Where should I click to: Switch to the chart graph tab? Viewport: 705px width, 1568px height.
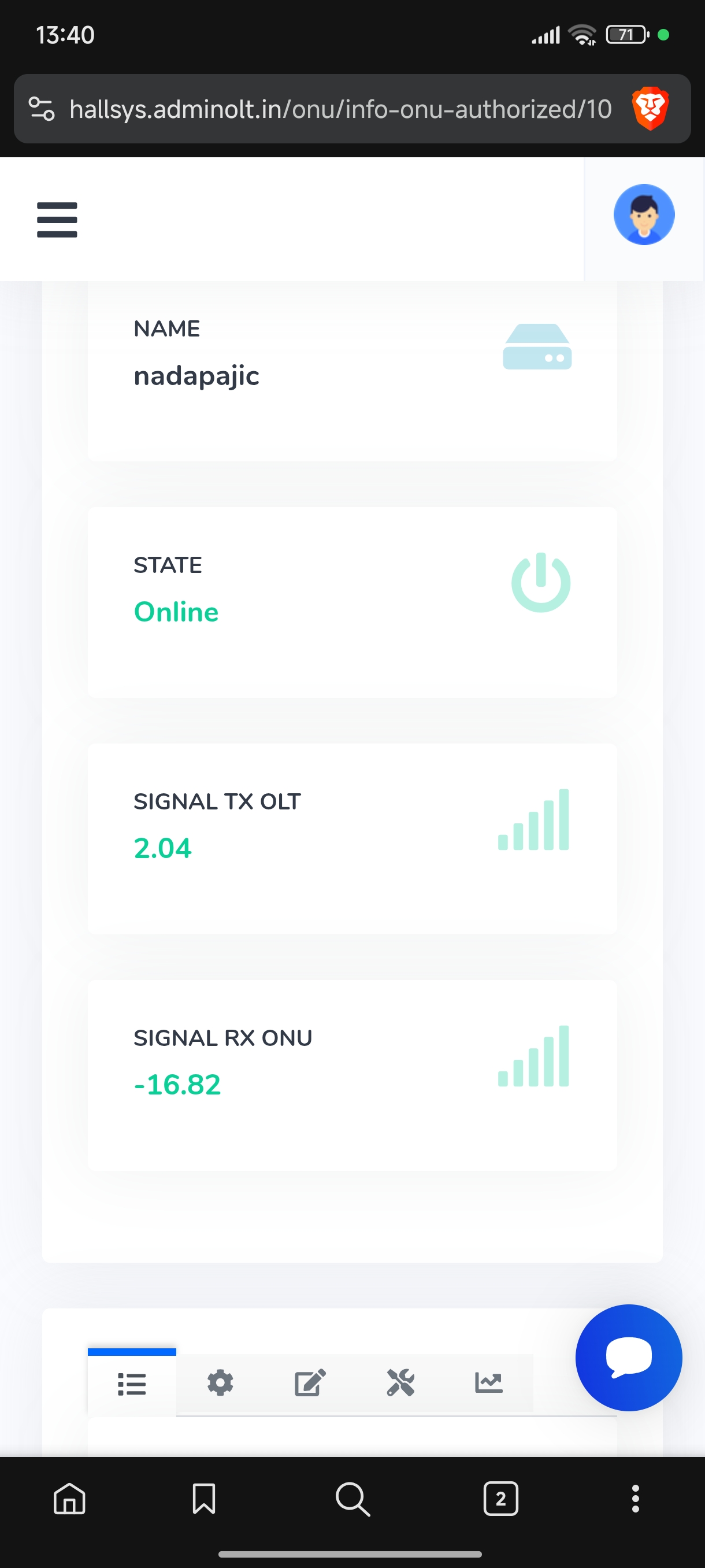click(488, 1383)
